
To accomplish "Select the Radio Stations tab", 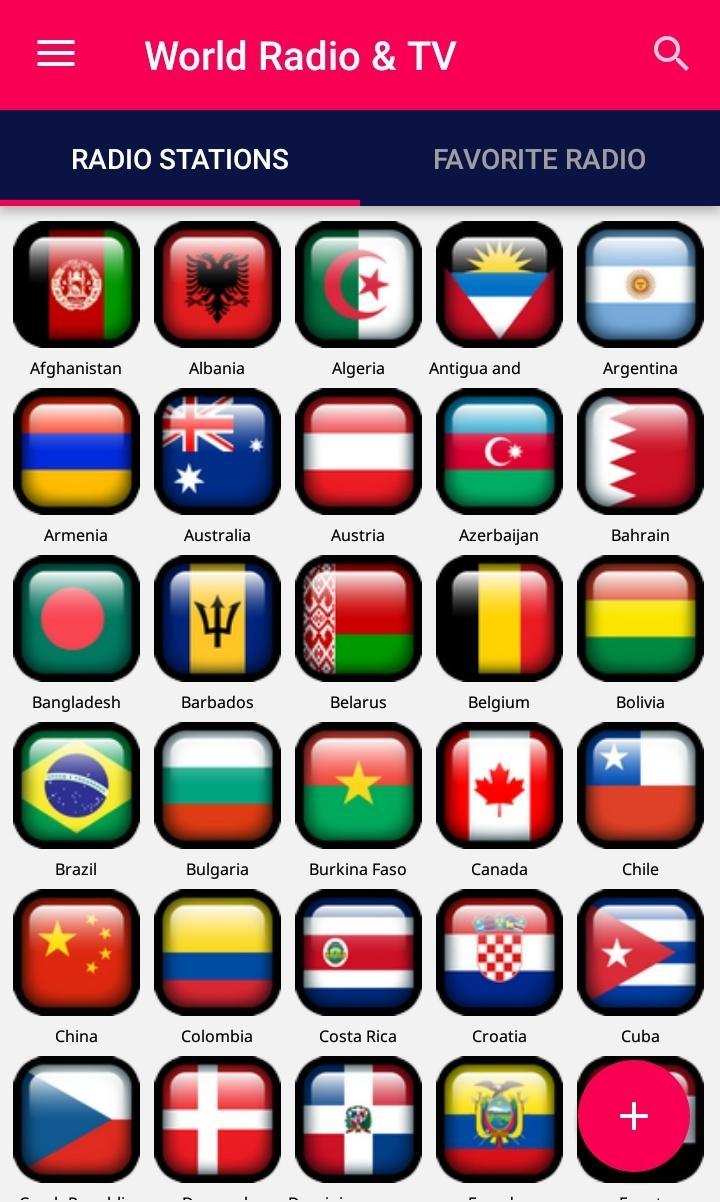I will tap(180, 159).
